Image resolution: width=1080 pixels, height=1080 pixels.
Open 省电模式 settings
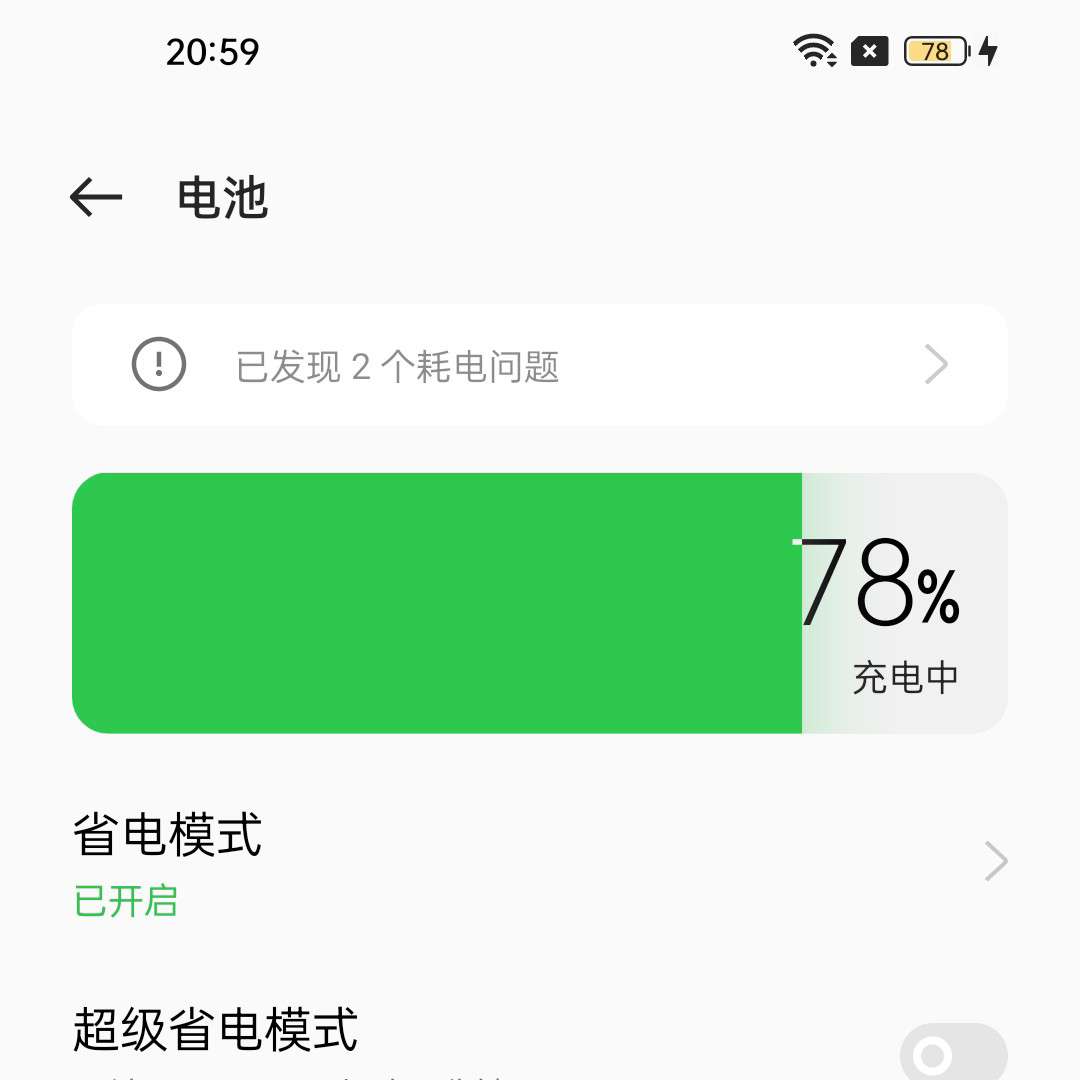[539, 862]
